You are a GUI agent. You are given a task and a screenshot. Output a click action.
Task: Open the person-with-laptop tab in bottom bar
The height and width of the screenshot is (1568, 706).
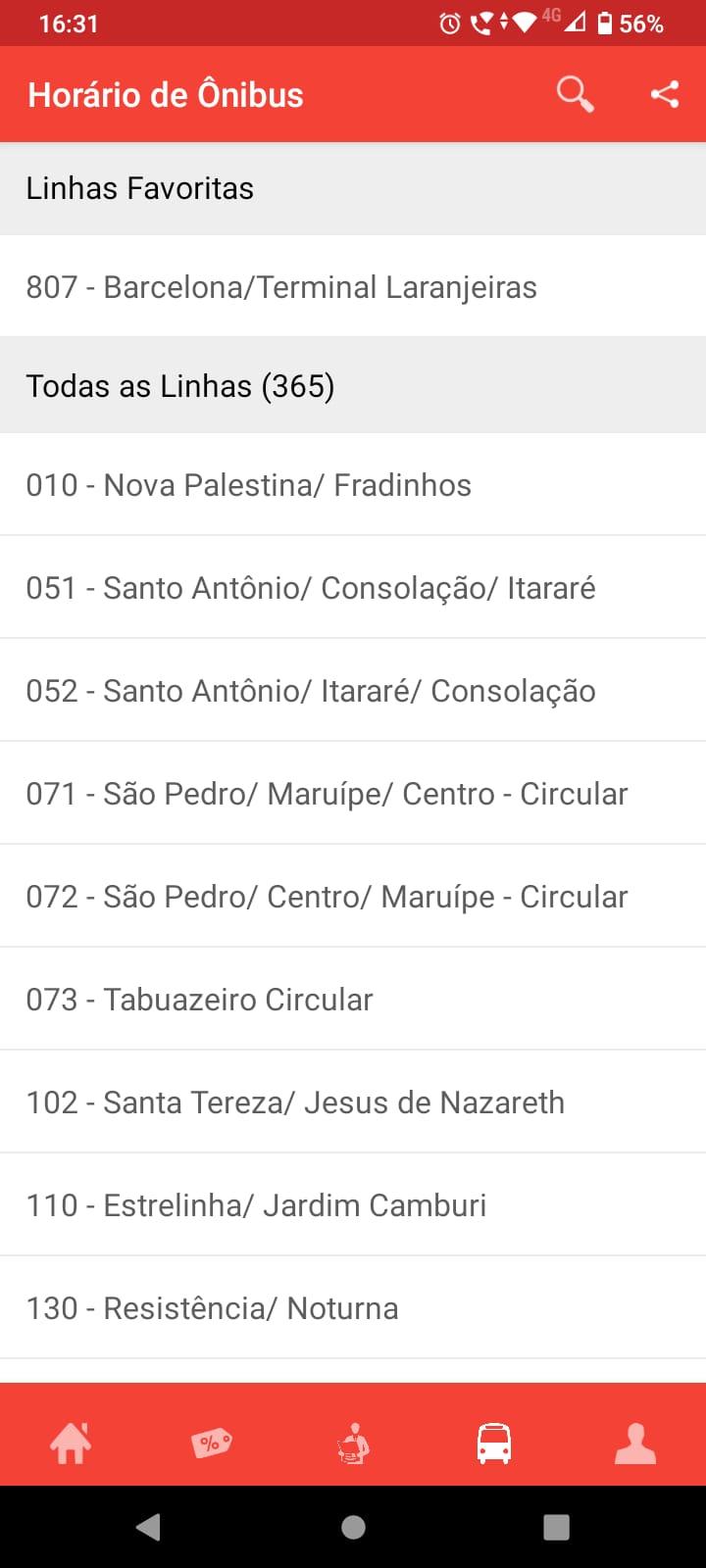[353, 1443]
